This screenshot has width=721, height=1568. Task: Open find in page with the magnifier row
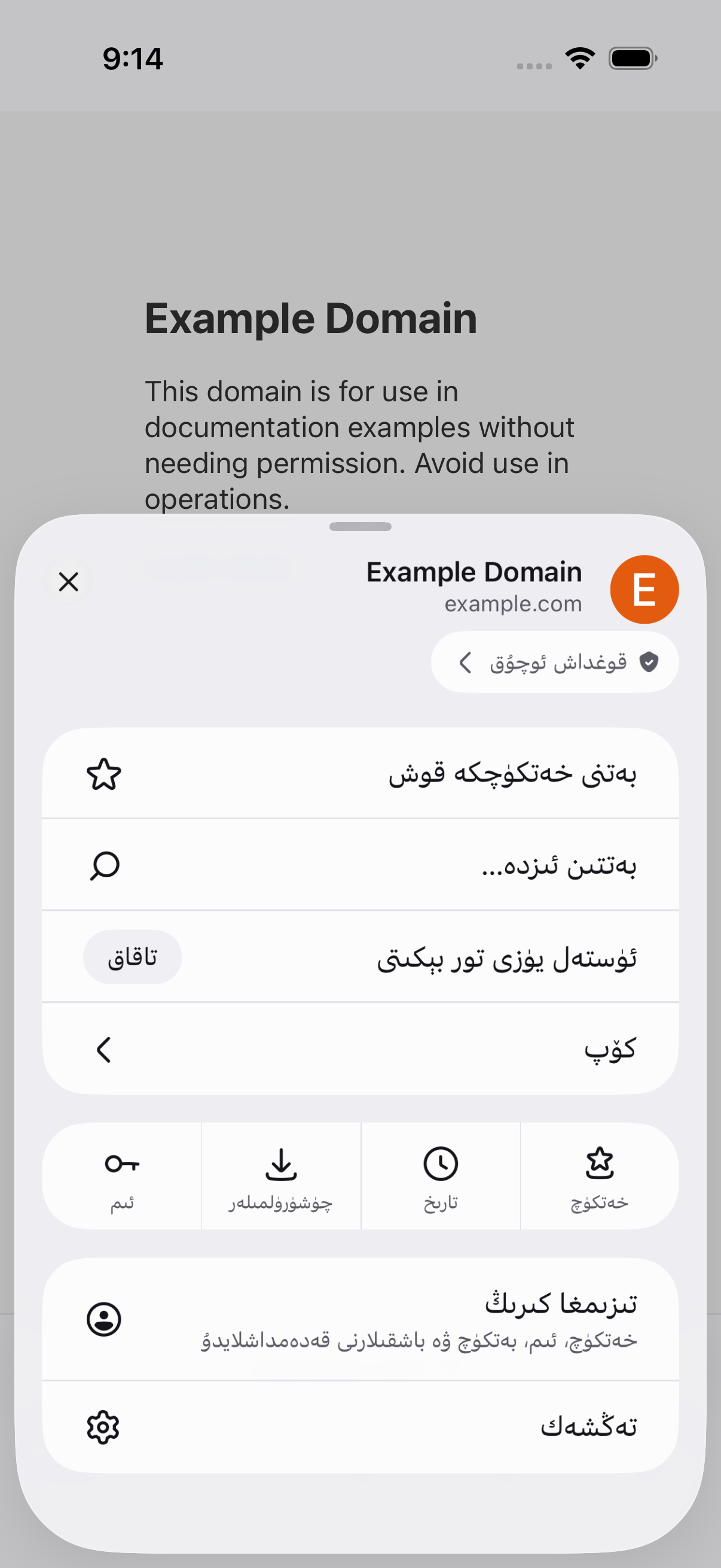pyautogui.click(x=360, y=865)
